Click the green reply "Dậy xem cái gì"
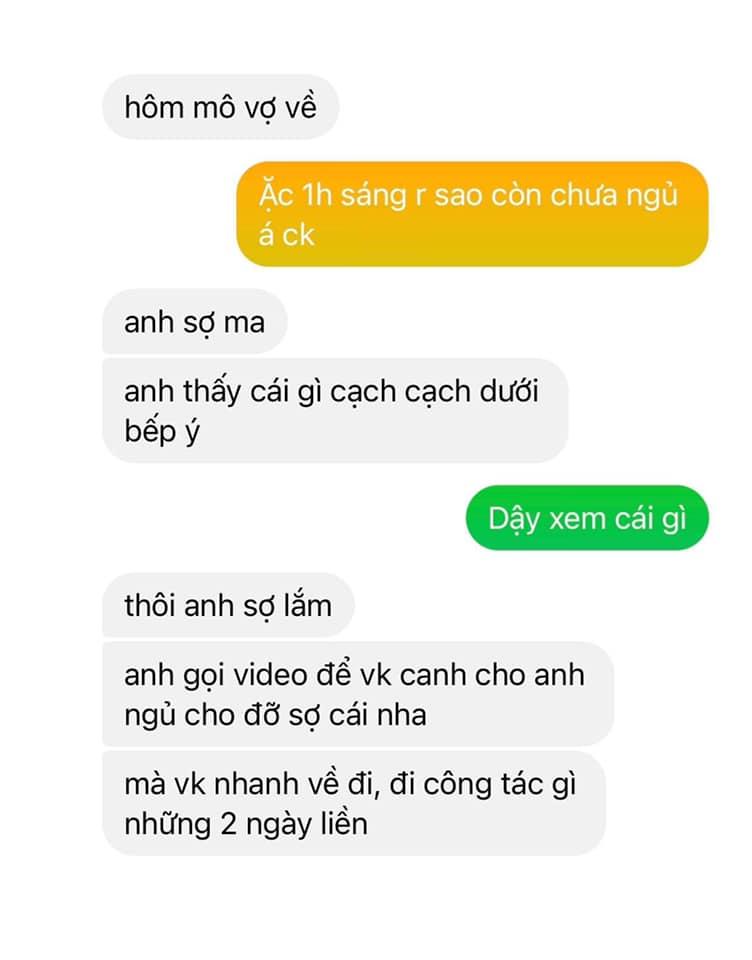 coord(585,517)
